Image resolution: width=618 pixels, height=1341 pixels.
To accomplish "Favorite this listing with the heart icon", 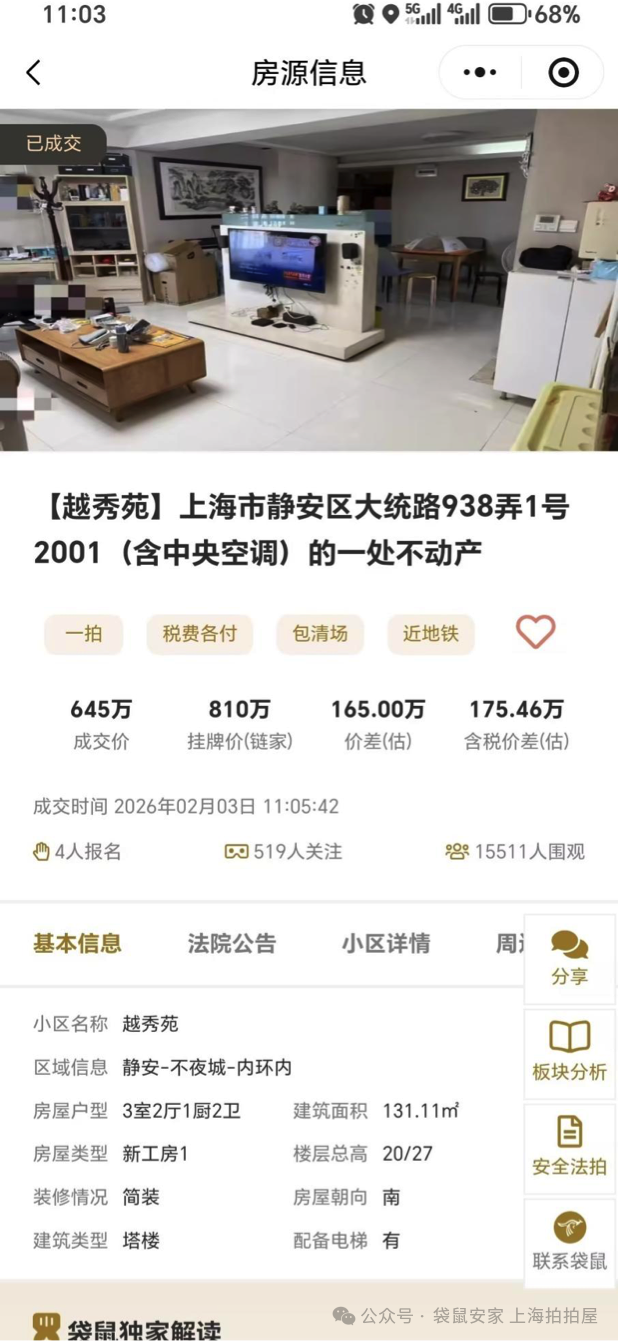I will point(535,632).
